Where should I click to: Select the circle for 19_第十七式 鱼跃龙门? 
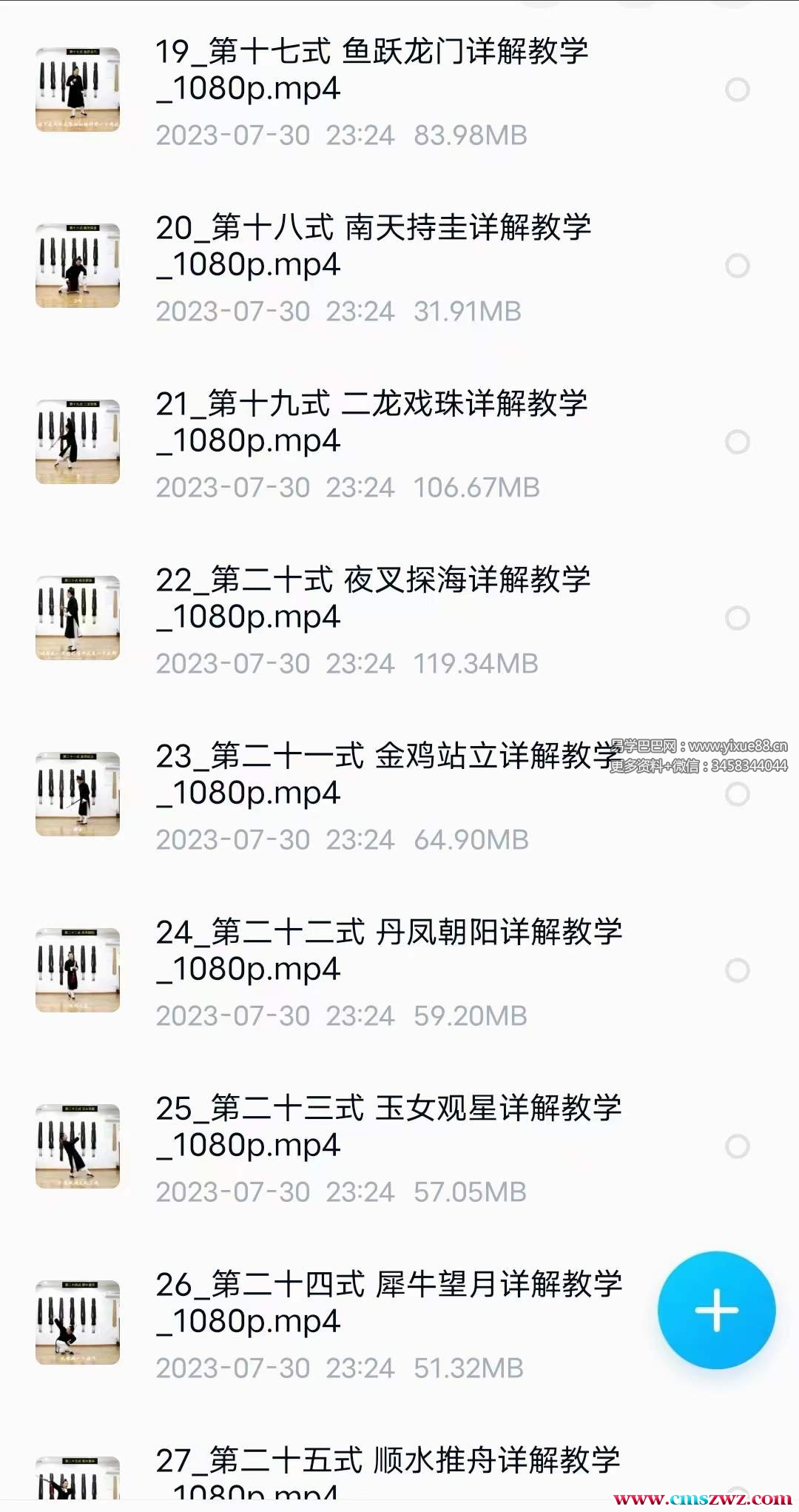(x=737, y=90)
